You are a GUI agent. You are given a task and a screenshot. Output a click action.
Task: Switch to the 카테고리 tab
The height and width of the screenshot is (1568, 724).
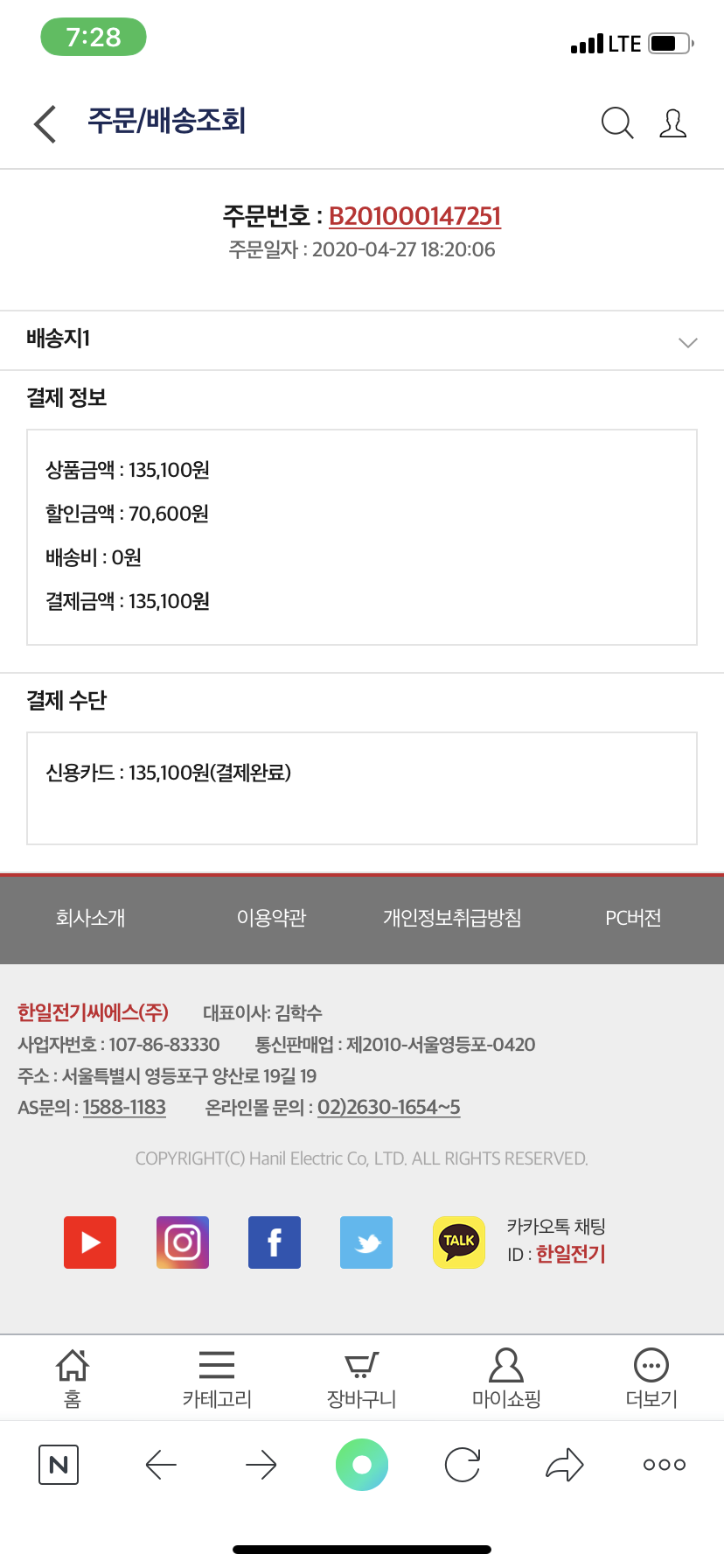[217, 1377]
